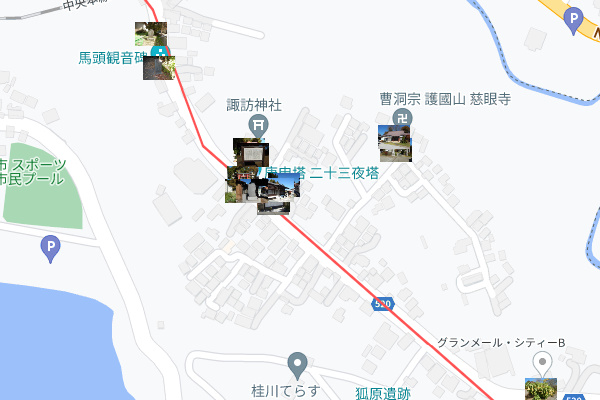Tap the parking marker near the pool
The height and width of the screenshot is (400, 600).
click(52, 246)
